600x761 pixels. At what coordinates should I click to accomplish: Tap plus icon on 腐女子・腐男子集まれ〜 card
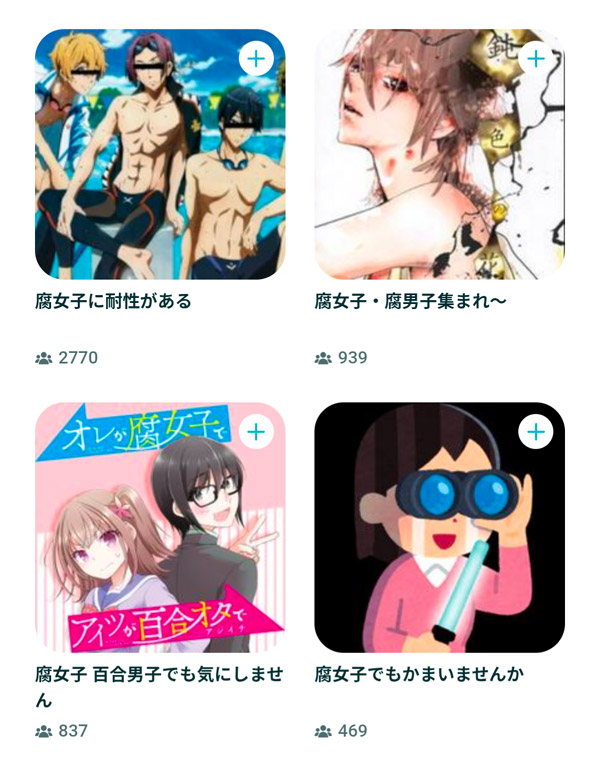coord(536,58)
